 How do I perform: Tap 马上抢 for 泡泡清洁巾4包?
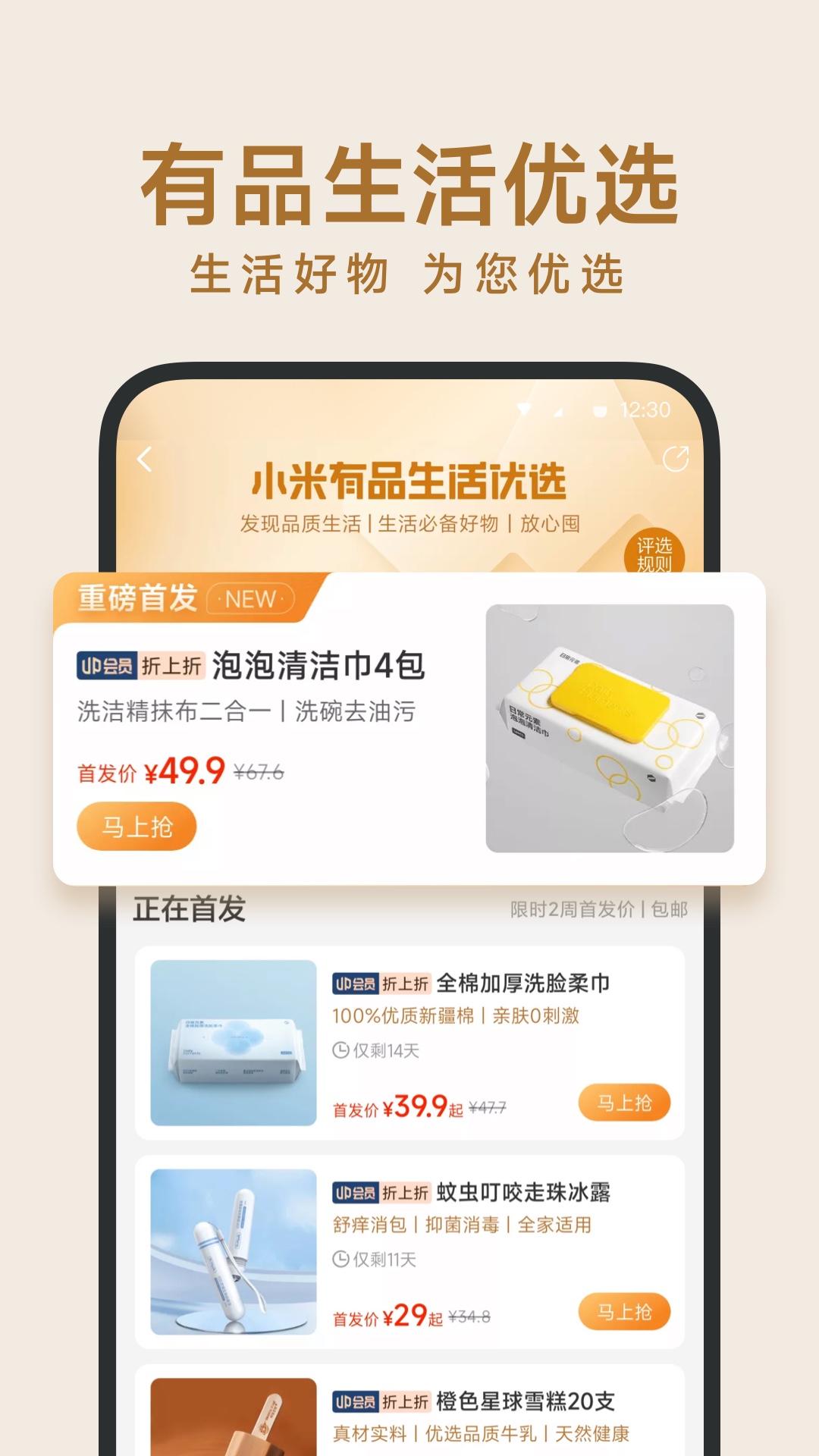pyautogui.click(x=136, y=826)
